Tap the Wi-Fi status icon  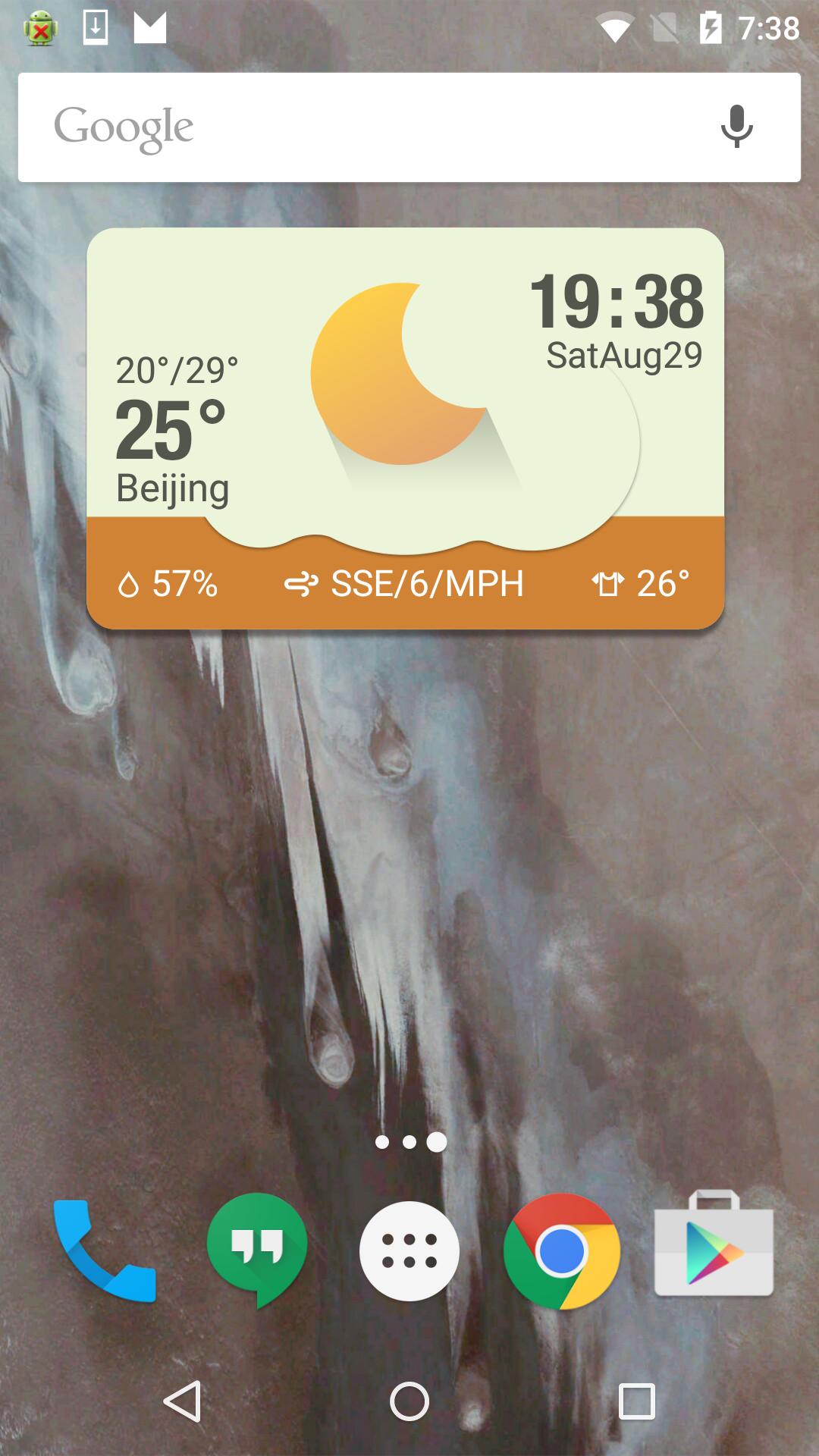(615, 25)
